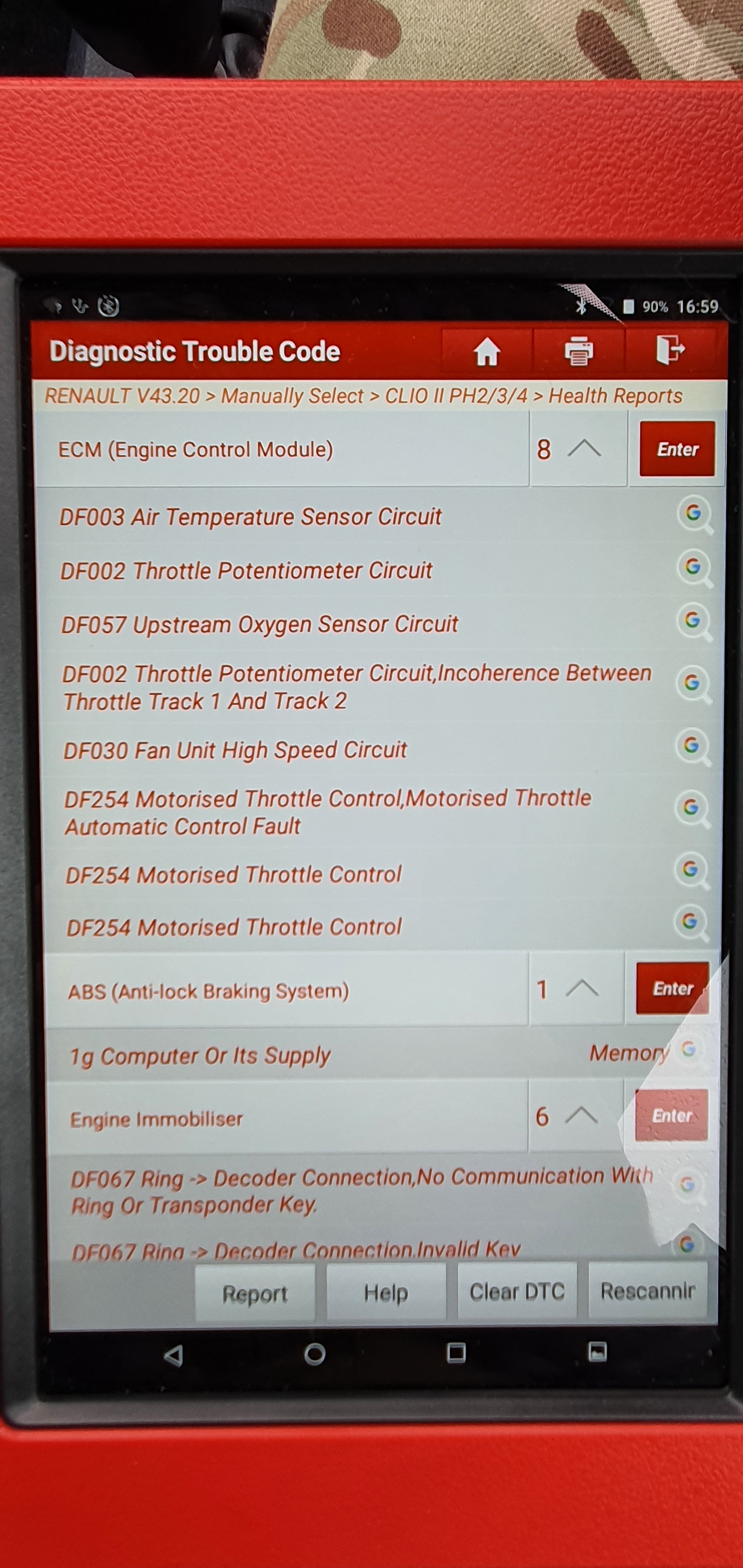Go to the home screen icon

pos(487,352)
